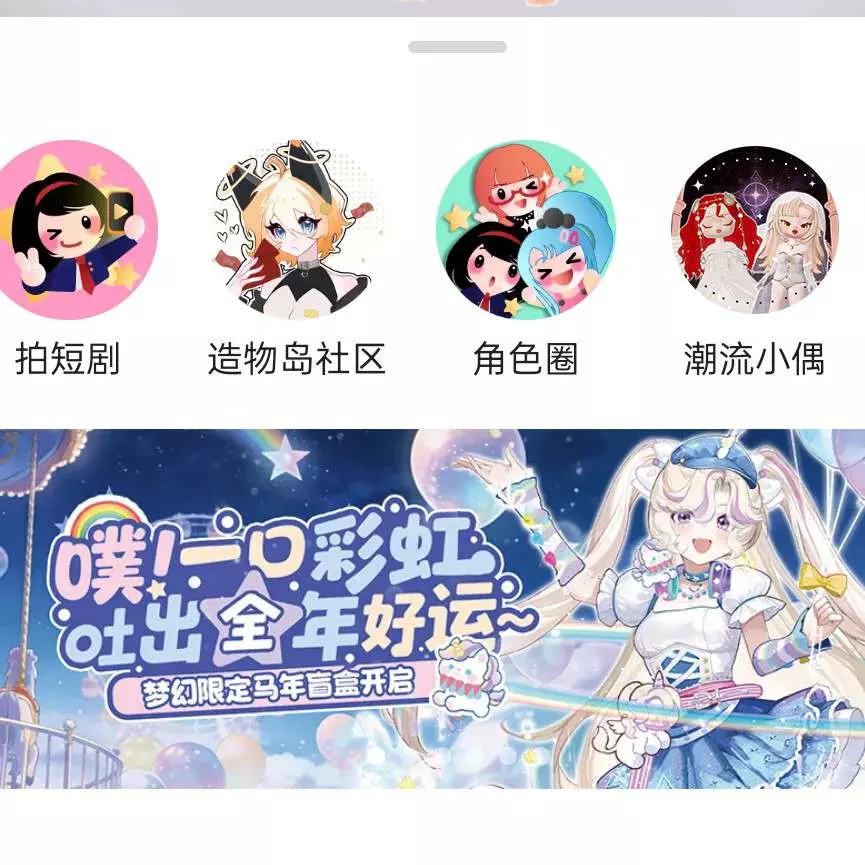Go to 角色圈
This screenshot has width=865, height=865.
click(526, 230)
